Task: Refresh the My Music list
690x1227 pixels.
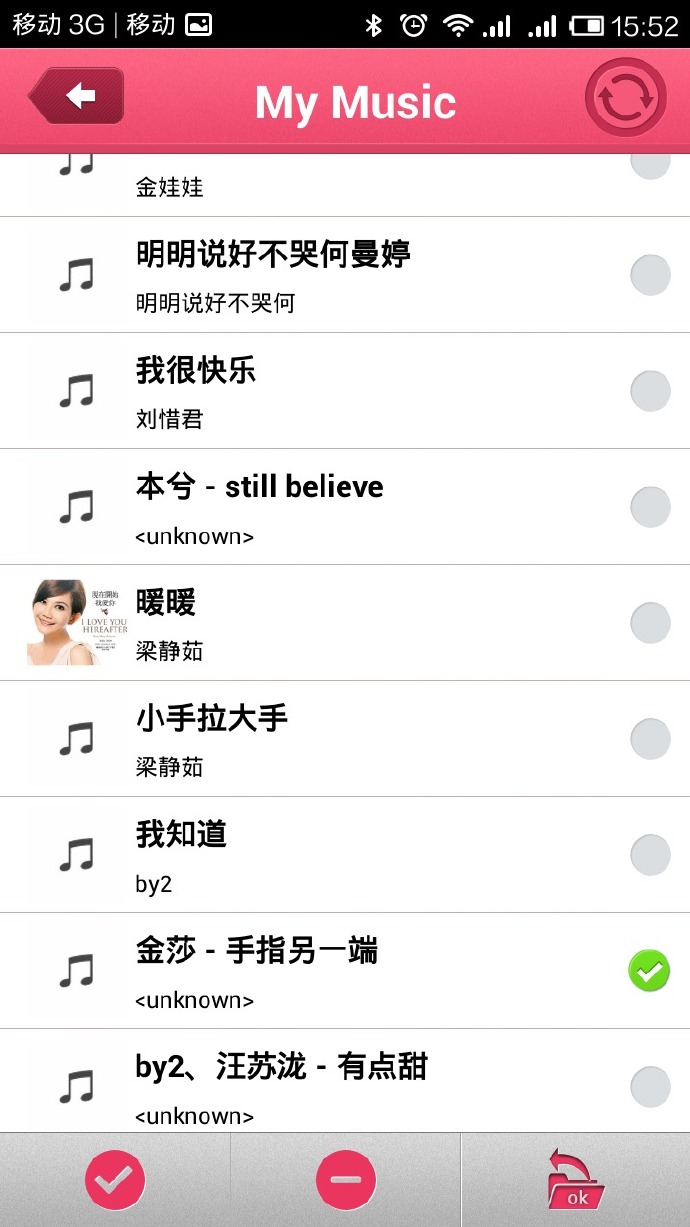Action: click(x=625, y=98)
